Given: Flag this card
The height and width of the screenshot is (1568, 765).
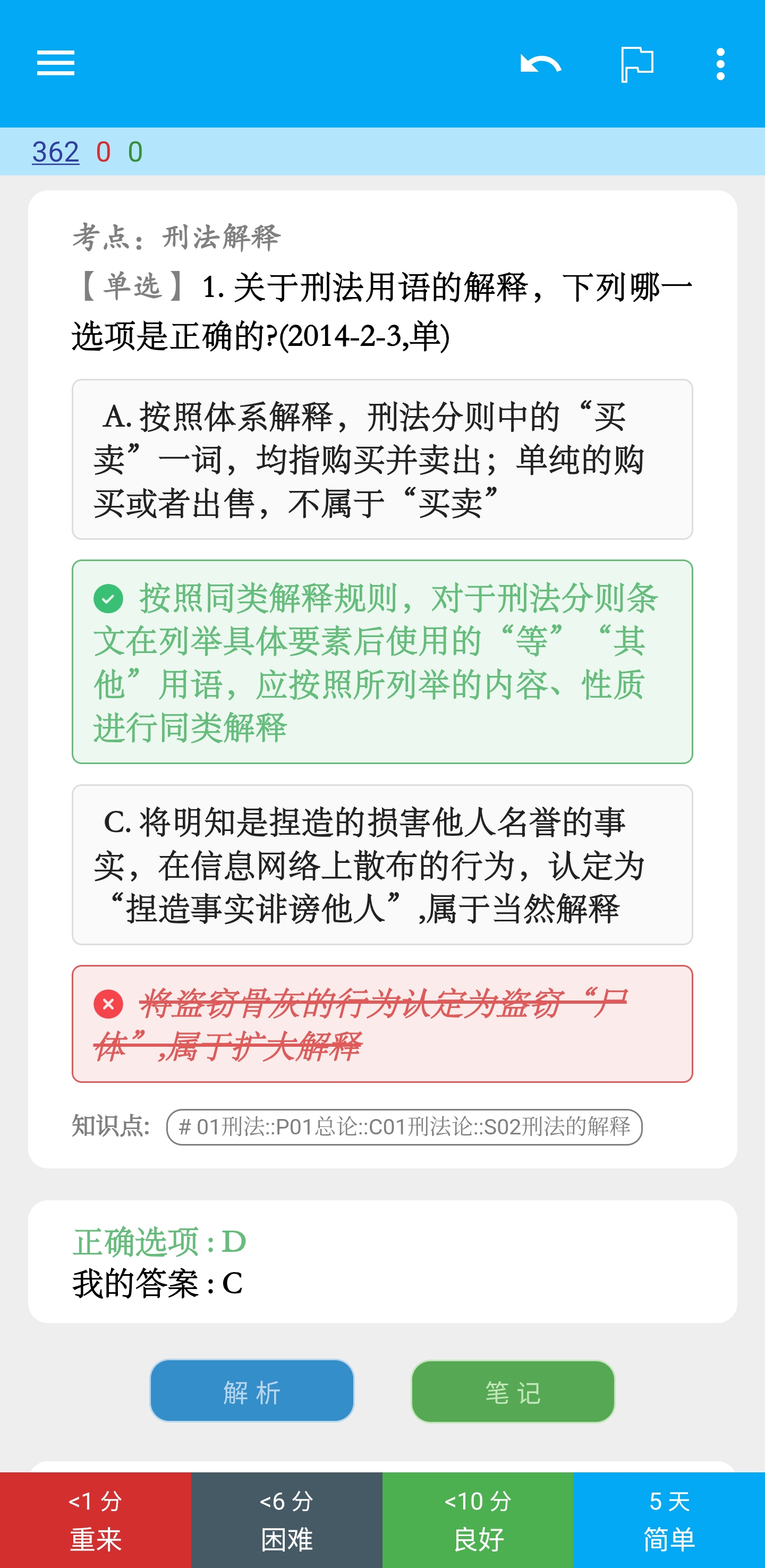Looking at the screenshot, I should coord(636,63).
